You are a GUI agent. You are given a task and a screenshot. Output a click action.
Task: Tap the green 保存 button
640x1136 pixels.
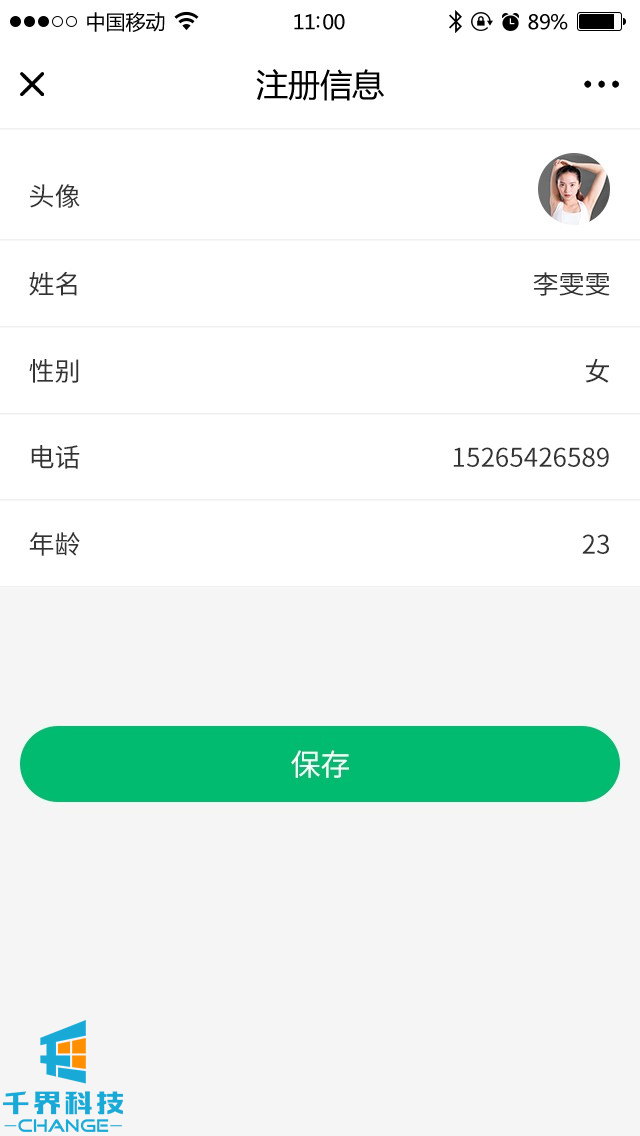point(320,764)
